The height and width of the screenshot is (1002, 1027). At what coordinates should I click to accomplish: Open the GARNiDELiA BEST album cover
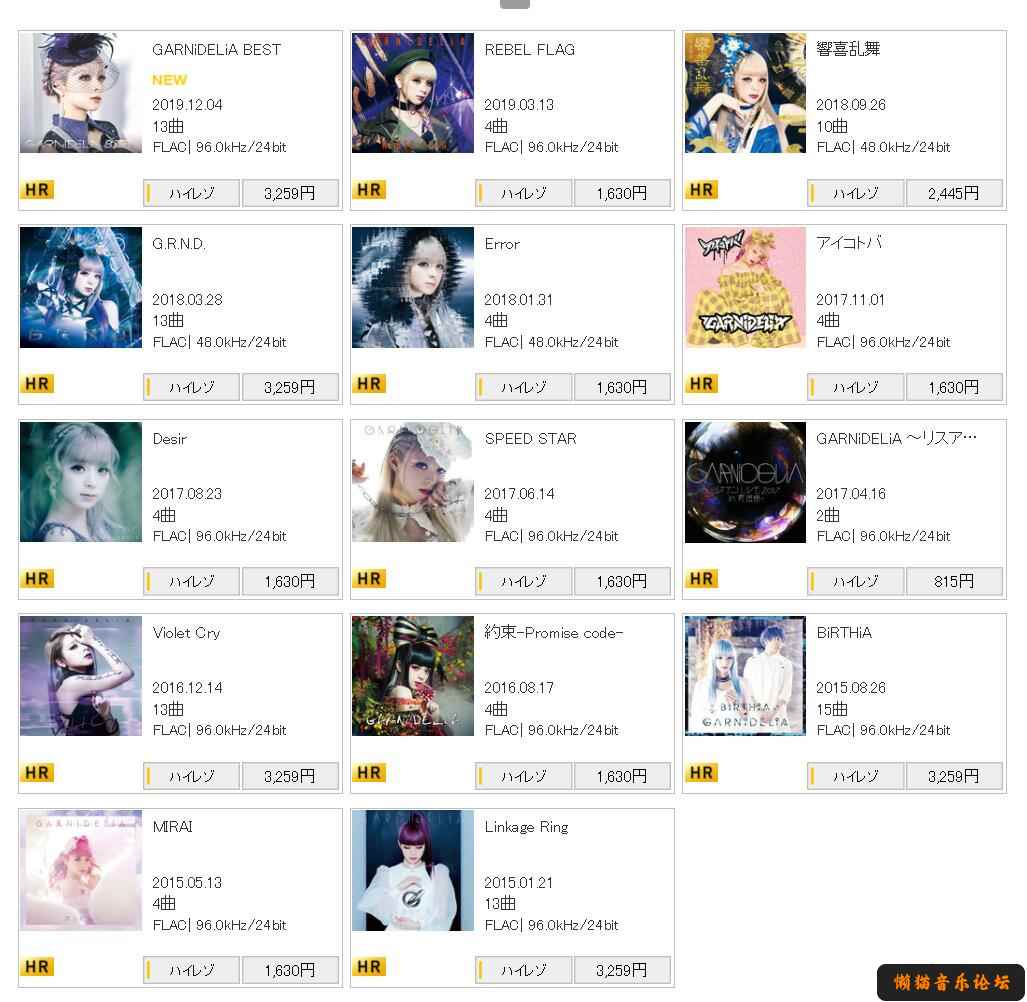tap(81, 93)
